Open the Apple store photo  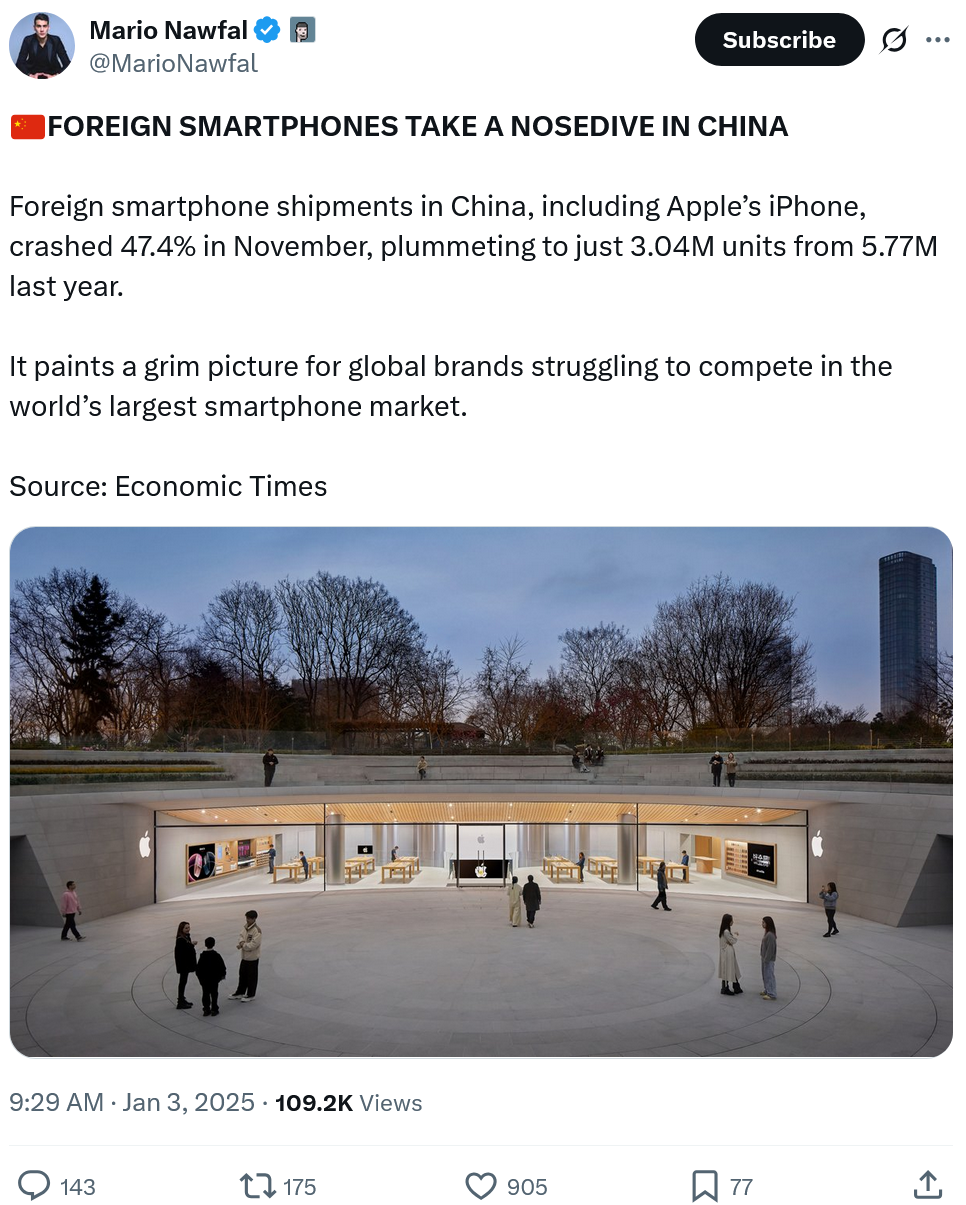point(481,791)
